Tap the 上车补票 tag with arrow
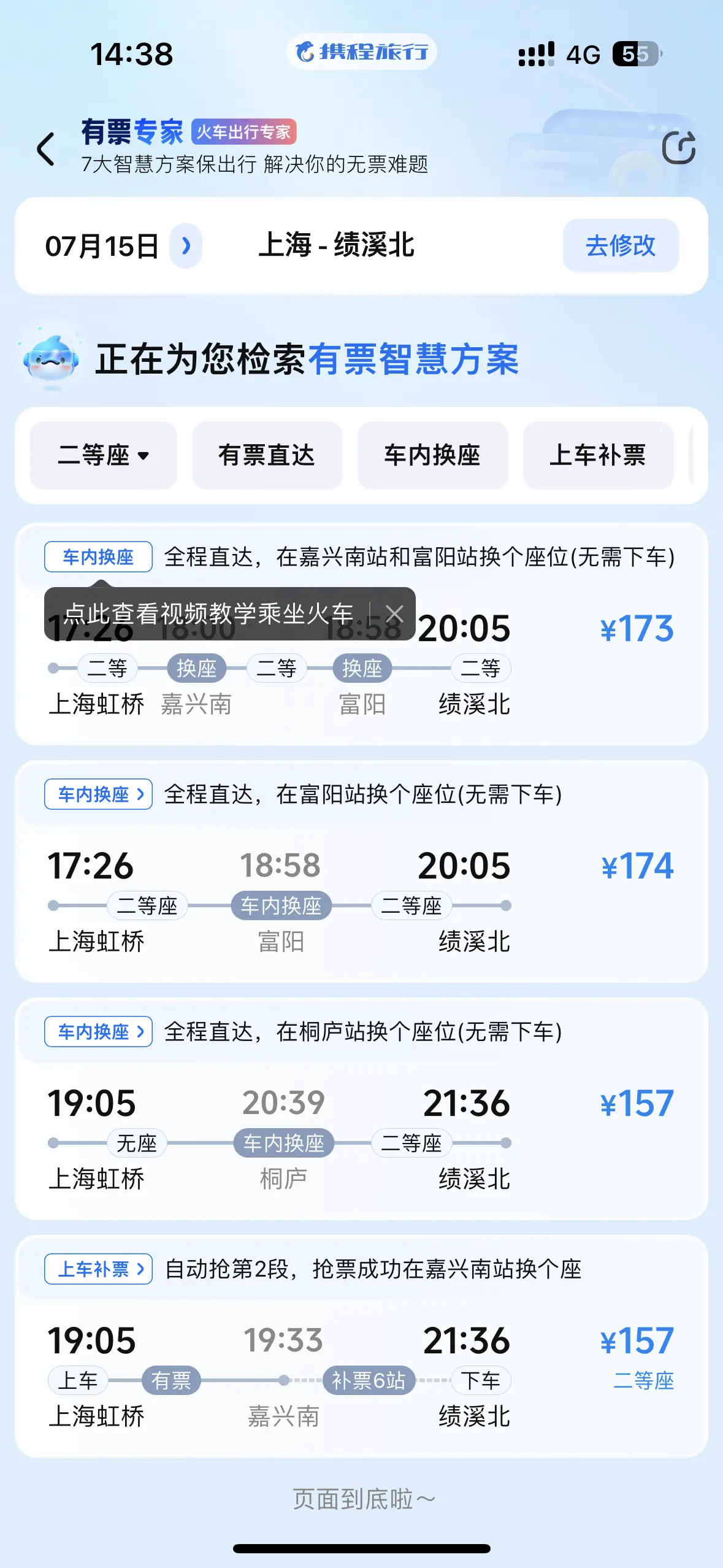This screenshot has height=1568, width=723. click(x=98, y=1269)
